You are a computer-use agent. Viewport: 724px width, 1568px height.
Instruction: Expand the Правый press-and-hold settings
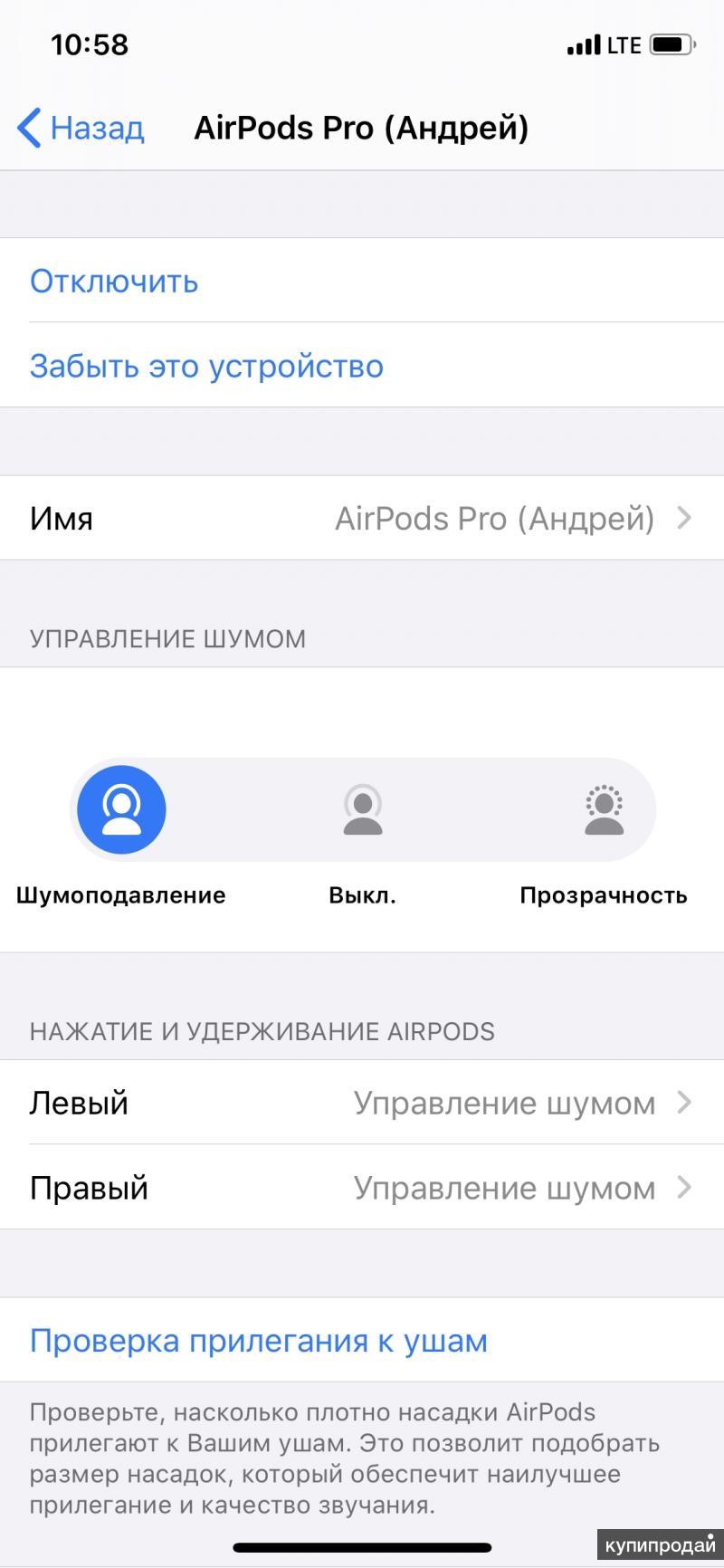pyautogui.click(x=683, y=1188)
